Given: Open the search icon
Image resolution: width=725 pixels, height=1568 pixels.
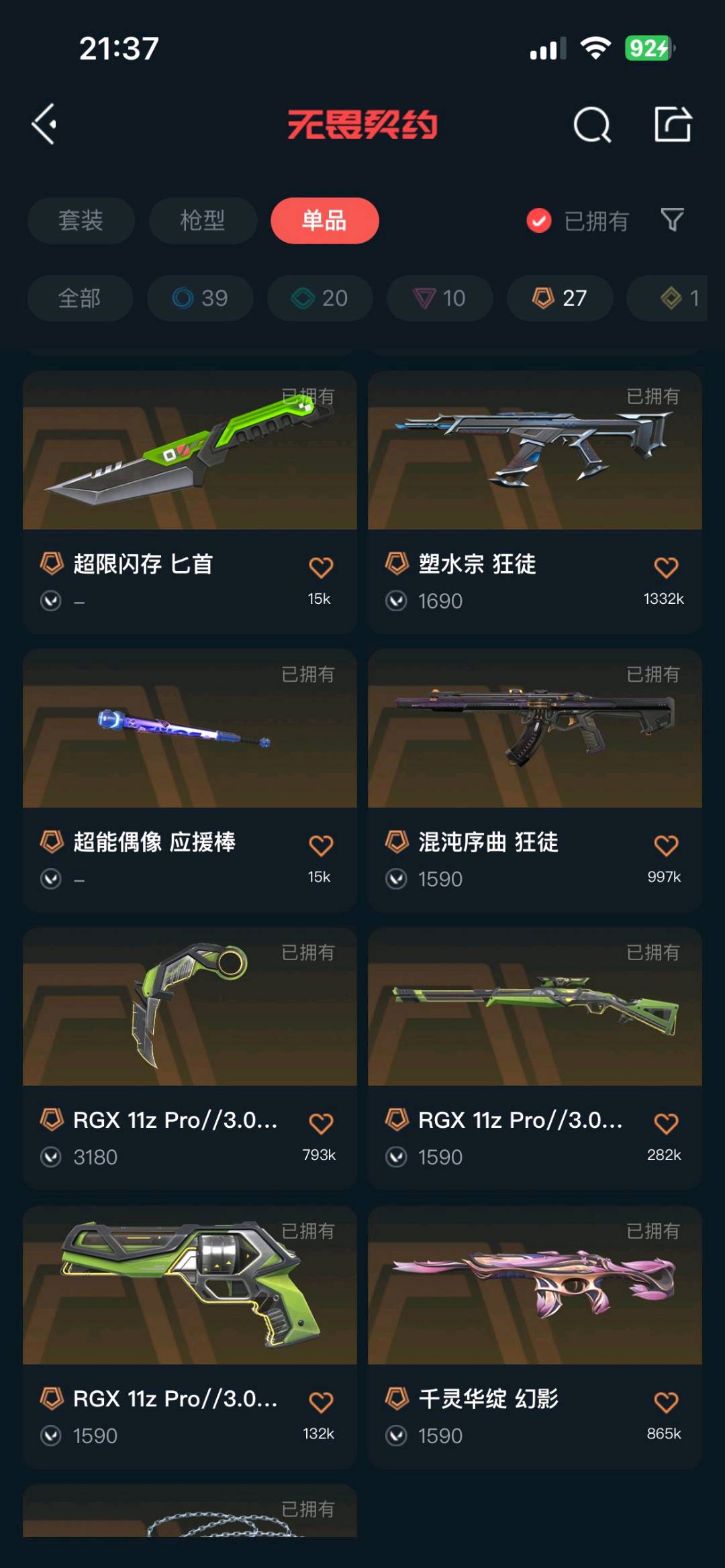Looking at the screenshot, I should point(592,125).
